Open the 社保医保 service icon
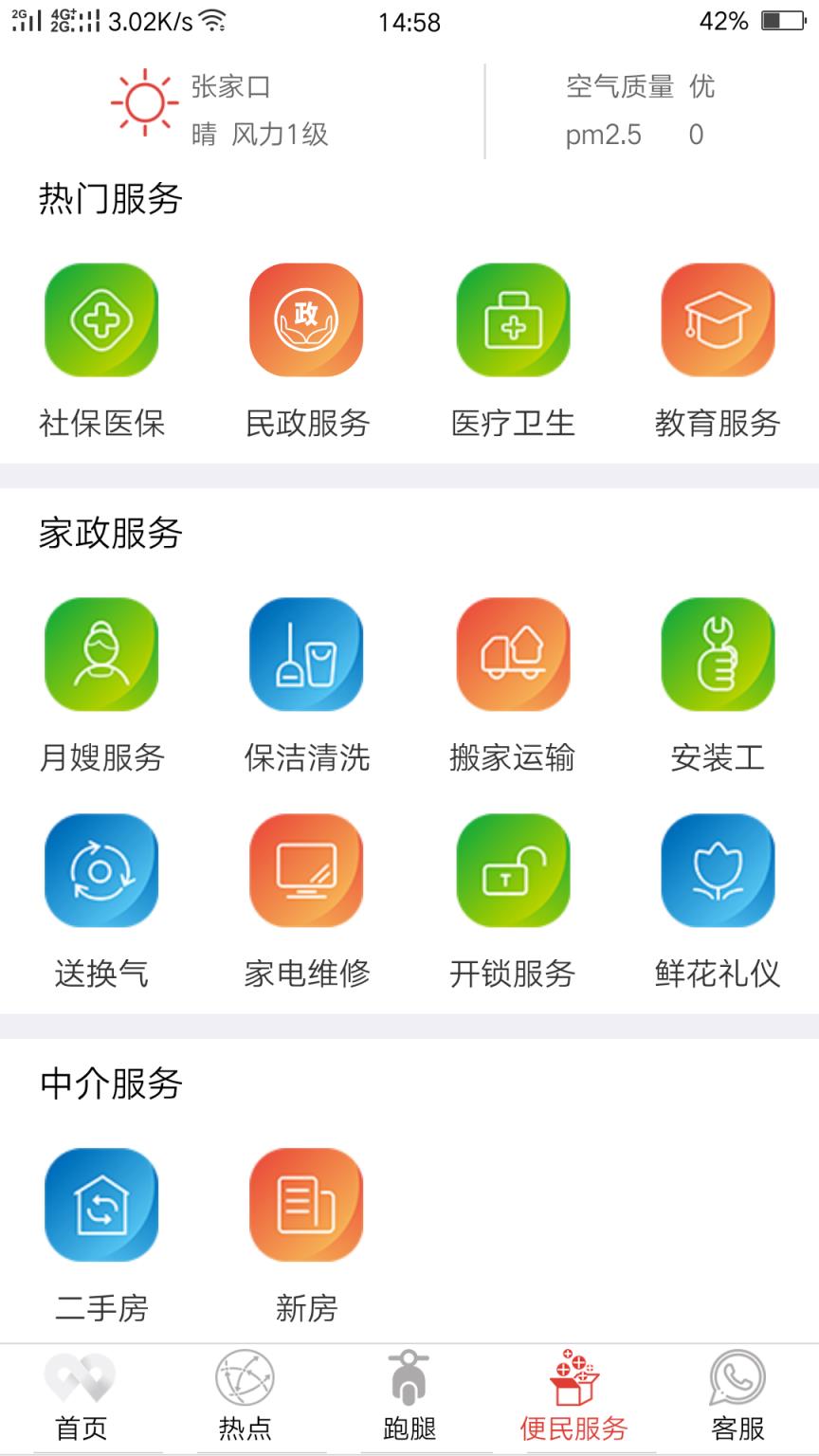Image resolution: width=819 pixels, height=1456 pixels. [x=101, y=319]
